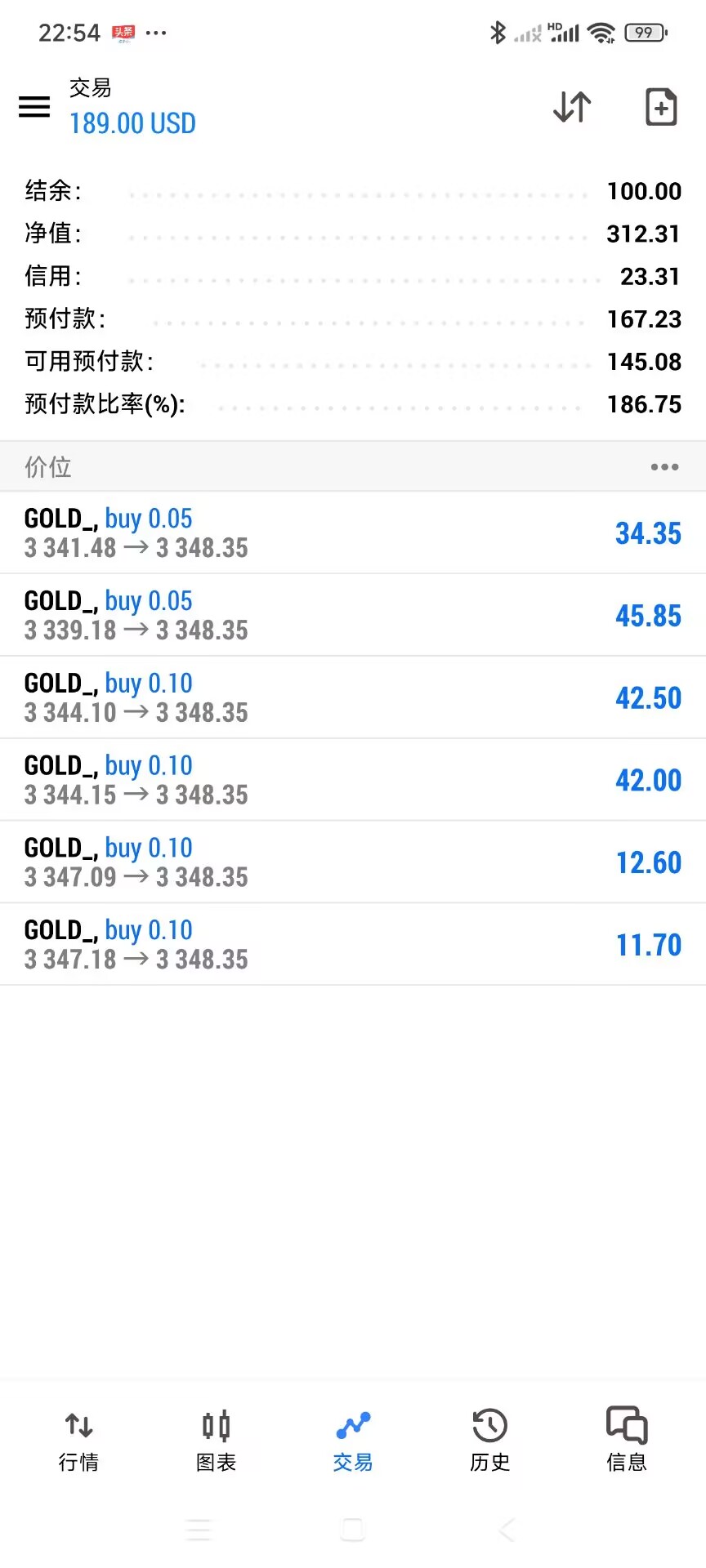
Task: Open the three-dot menu beside 价位
Action: 664,467
